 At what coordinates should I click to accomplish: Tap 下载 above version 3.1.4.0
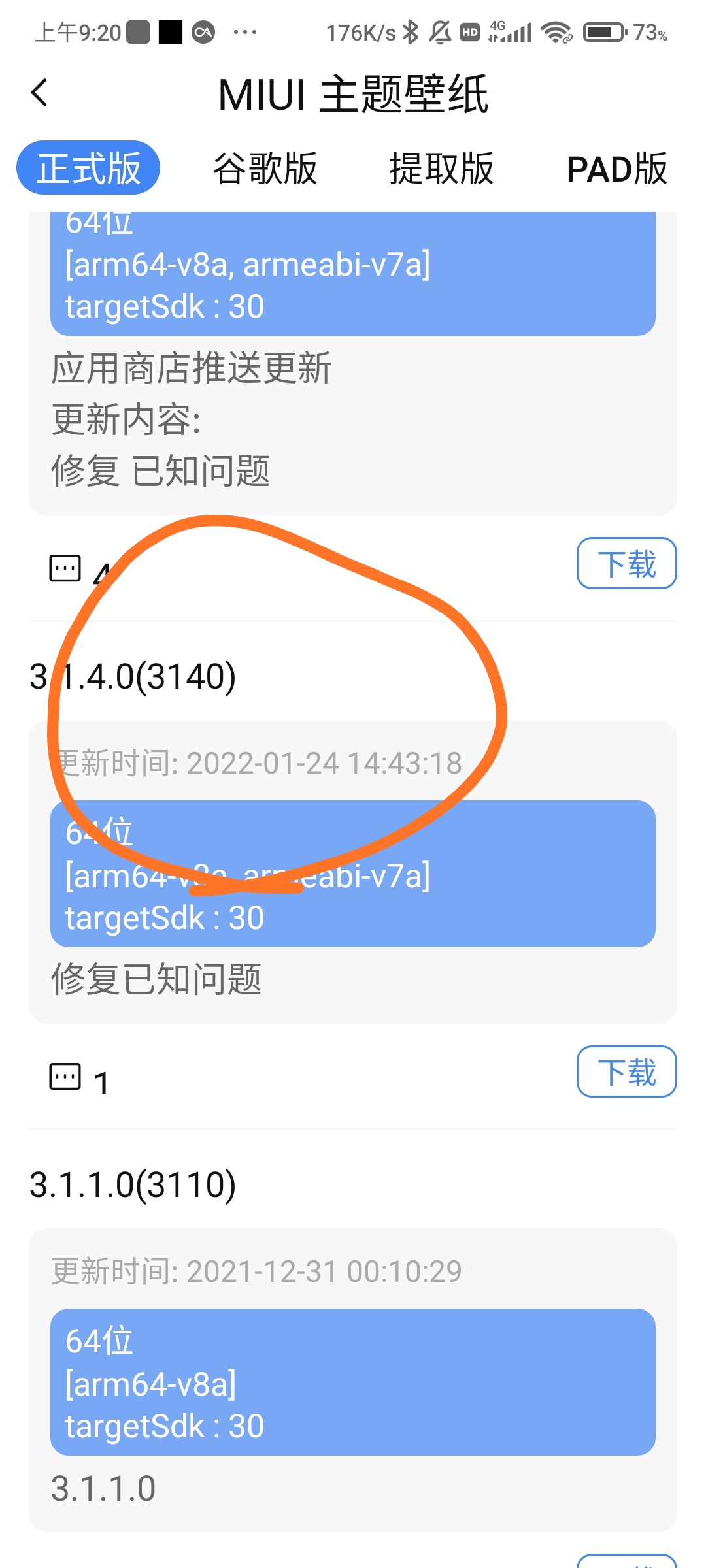pyautogui.click(x=626, y=563)
